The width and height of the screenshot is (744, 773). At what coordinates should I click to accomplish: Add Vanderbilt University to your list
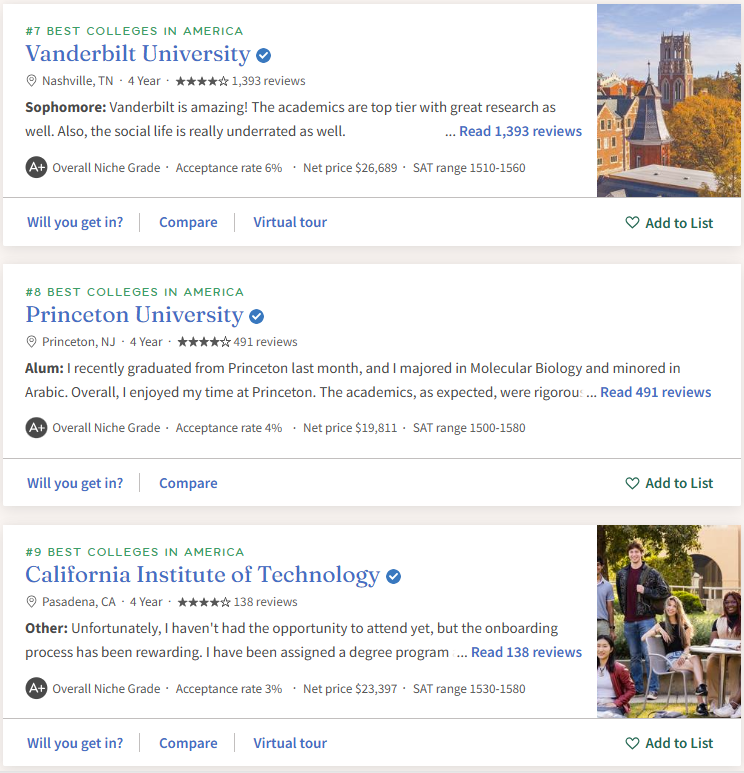point(669,223)
